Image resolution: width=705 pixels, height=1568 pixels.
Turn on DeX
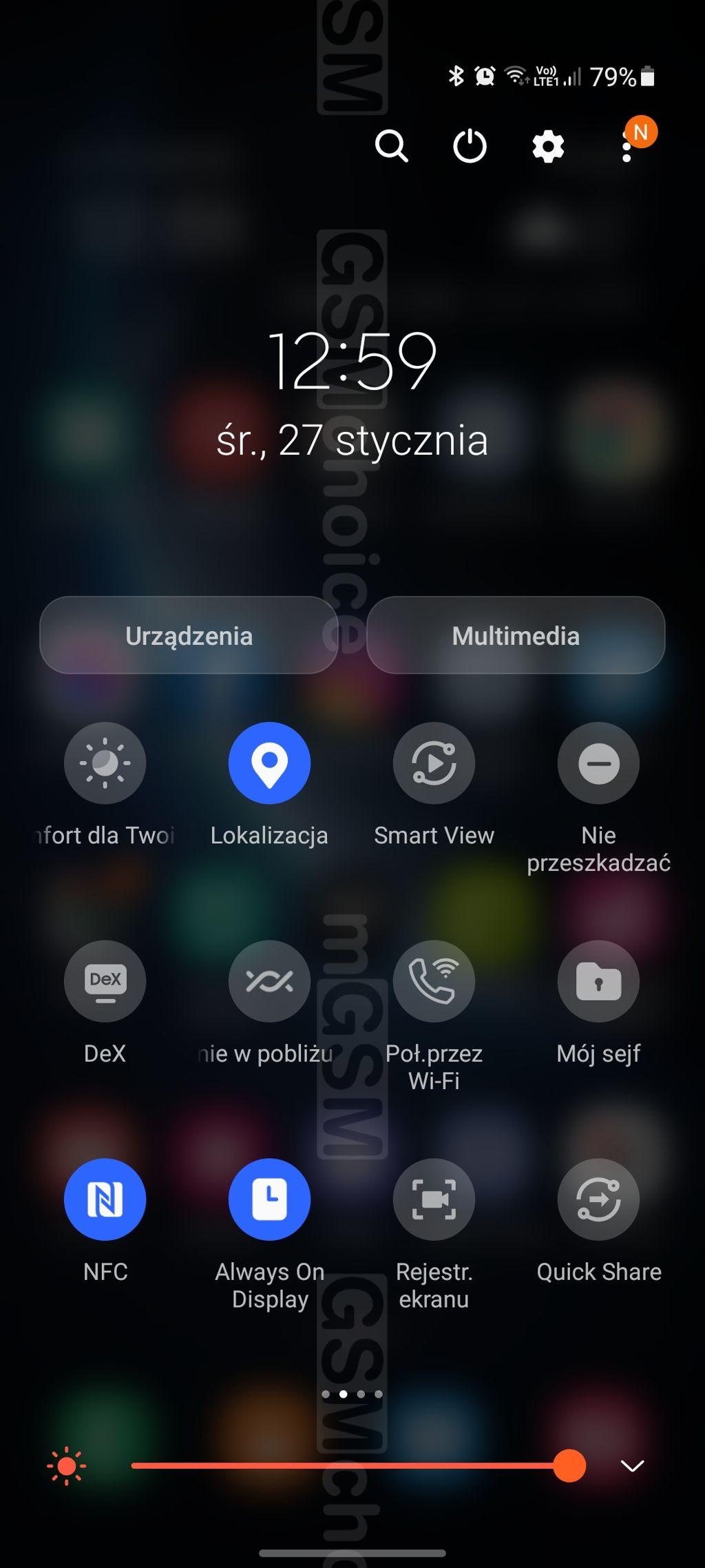[105, 981]
